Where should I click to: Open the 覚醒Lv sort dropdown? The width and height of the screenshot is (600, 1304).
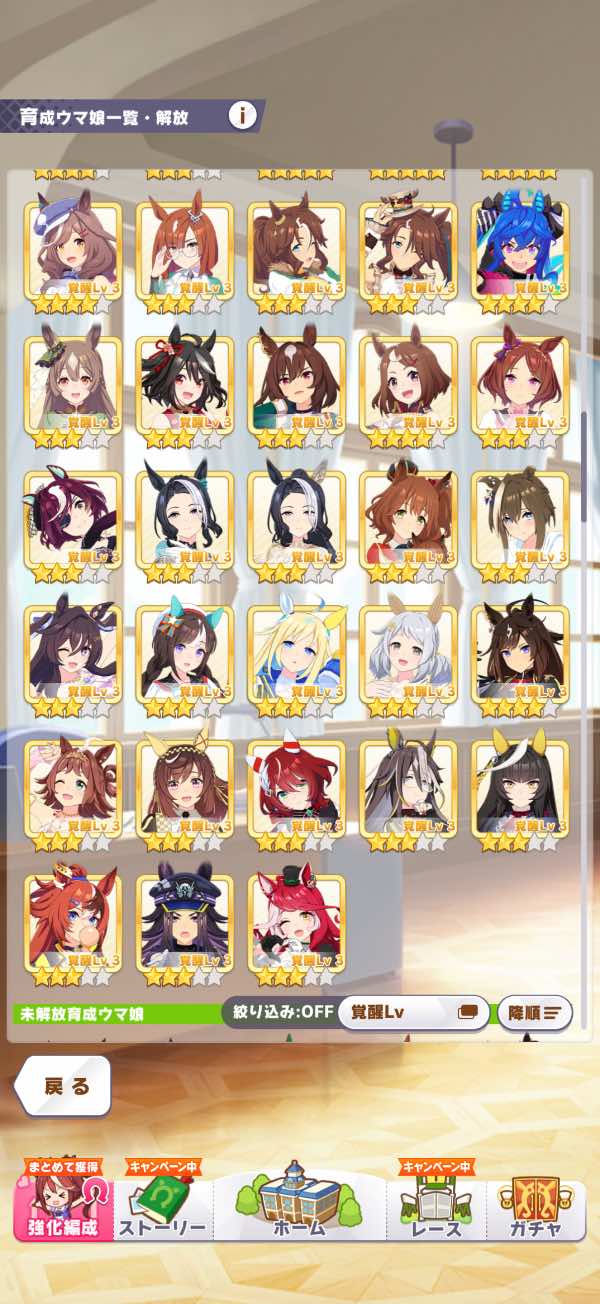[414, 1011]
